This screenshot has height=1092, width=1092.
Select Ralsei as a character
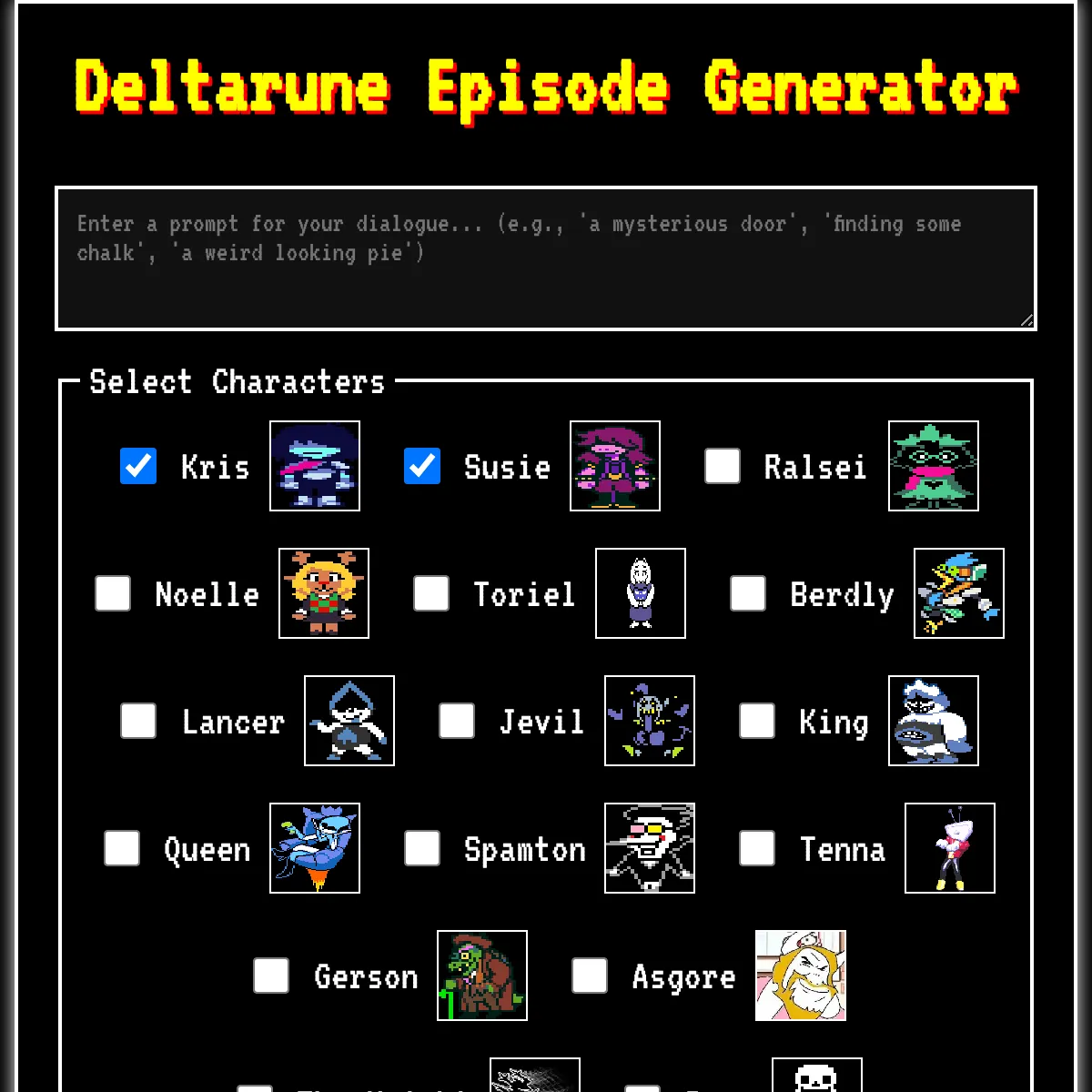pos(723,466)
